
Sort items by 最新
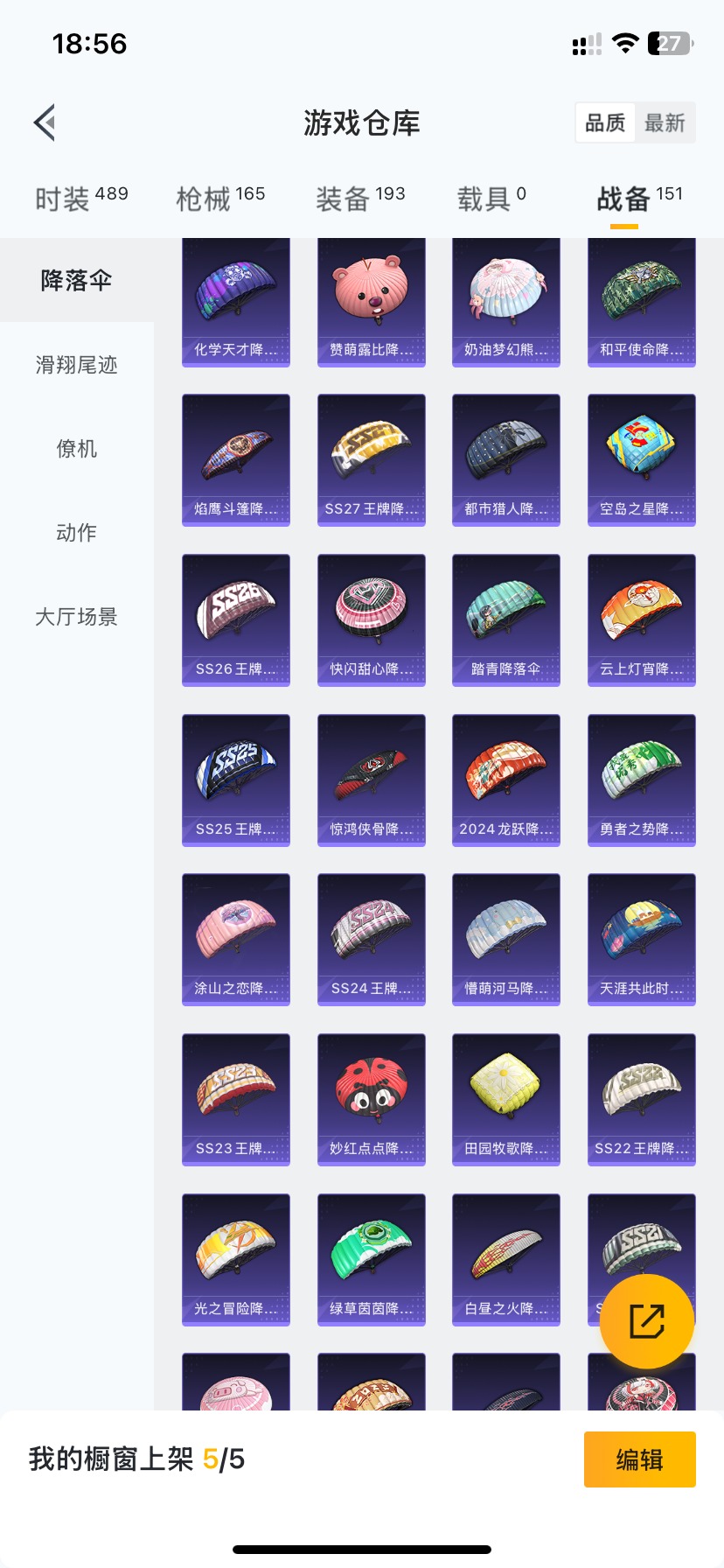pos(665,122)
